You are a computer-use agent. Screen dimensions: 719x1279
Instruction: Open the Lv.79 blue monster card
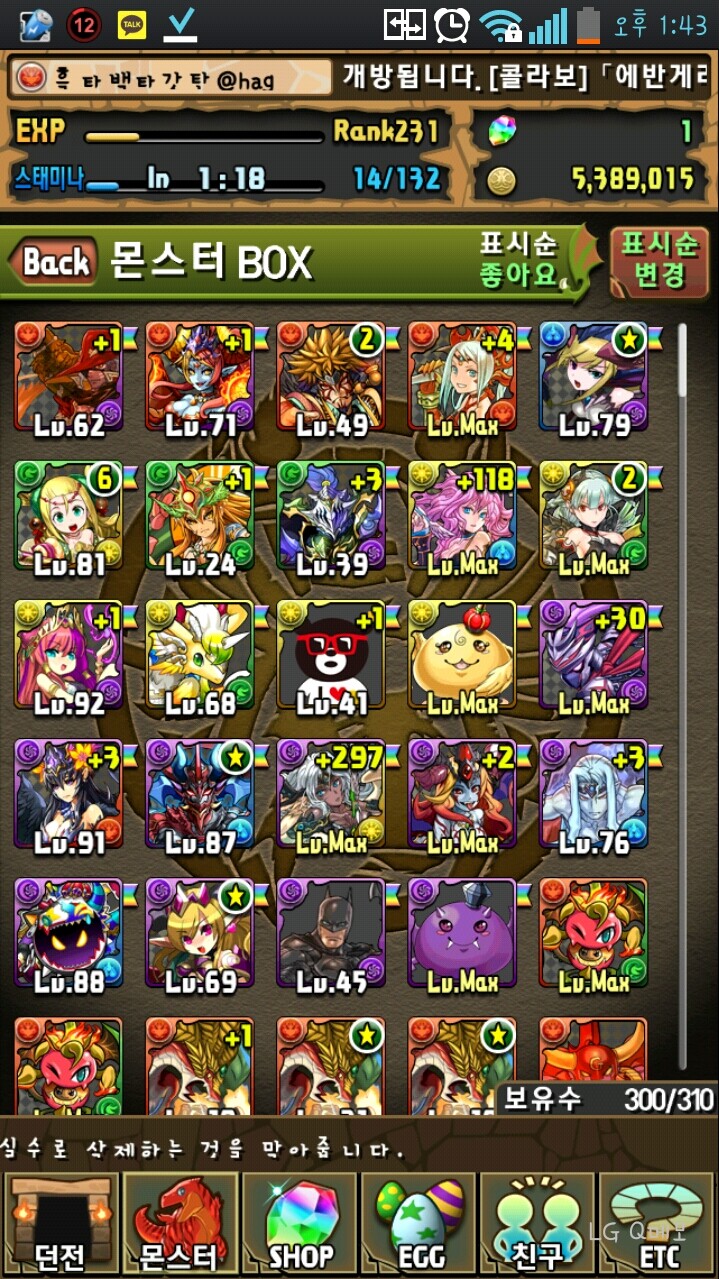click(594, 380)
